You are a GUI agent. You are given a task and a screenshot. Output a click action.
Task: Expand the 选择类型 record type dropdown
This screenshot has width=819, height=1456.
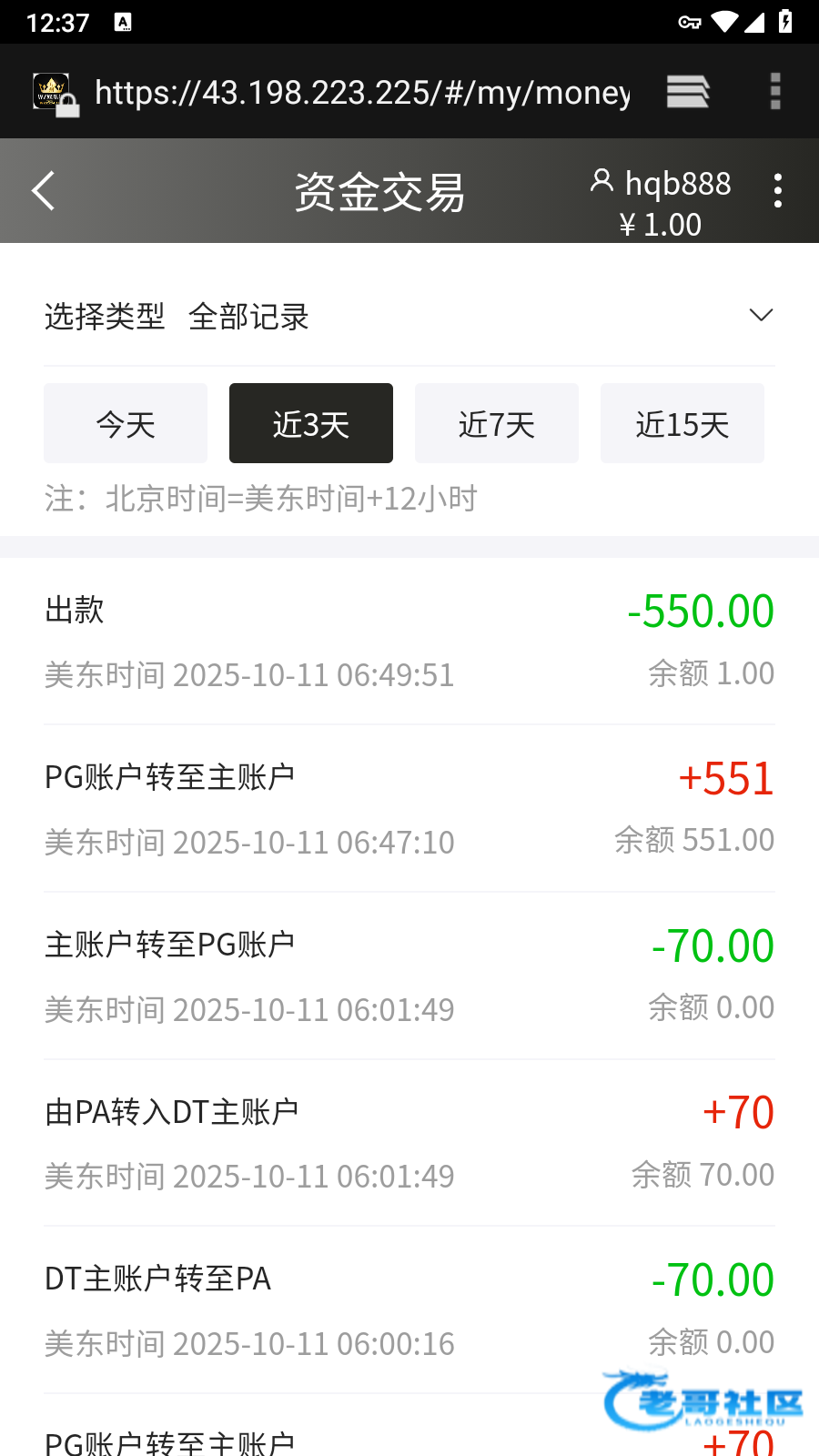[760, 316]
